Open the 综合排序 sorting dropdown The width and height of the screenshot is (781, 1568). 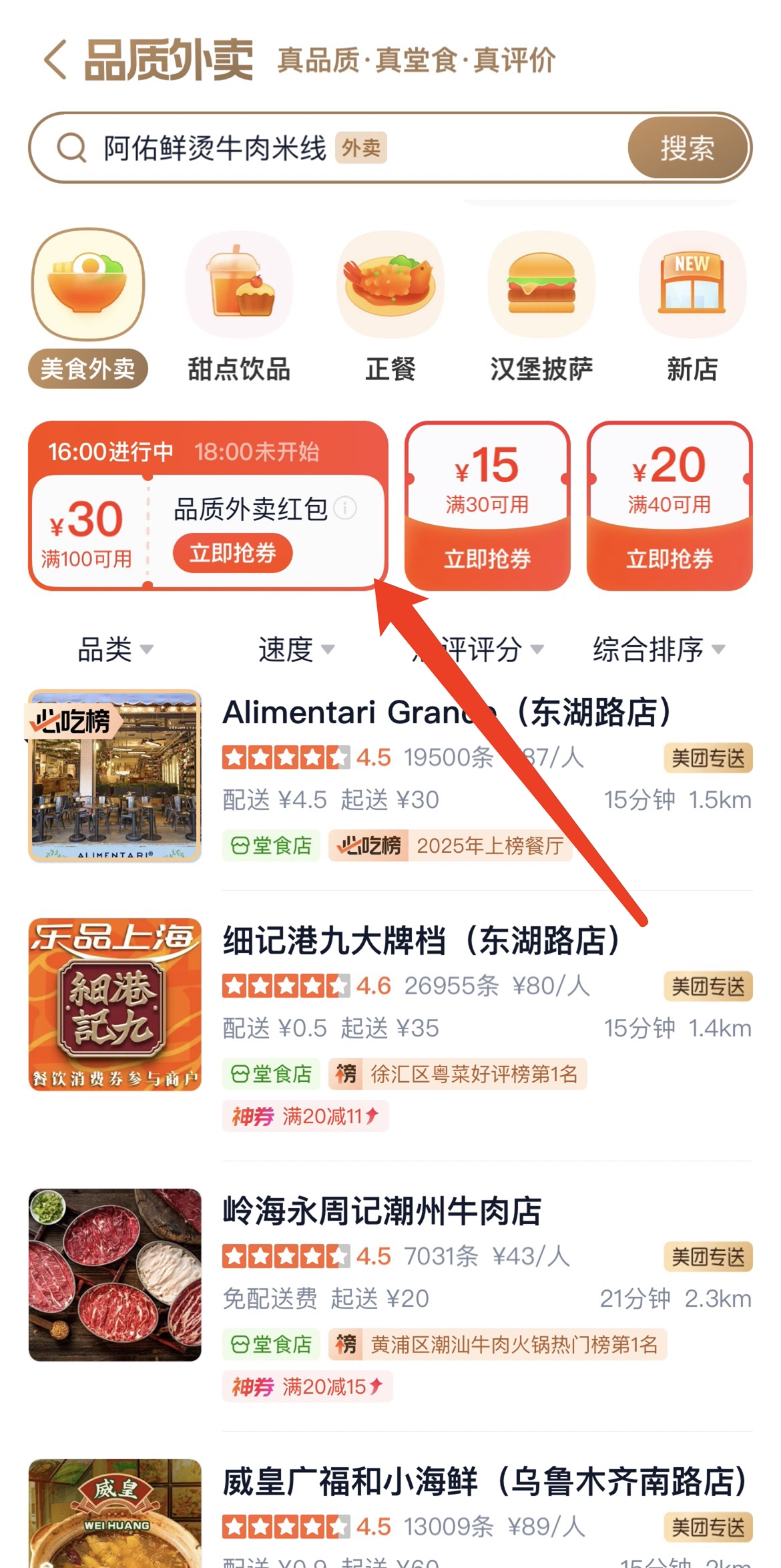(x=658, y=649)
